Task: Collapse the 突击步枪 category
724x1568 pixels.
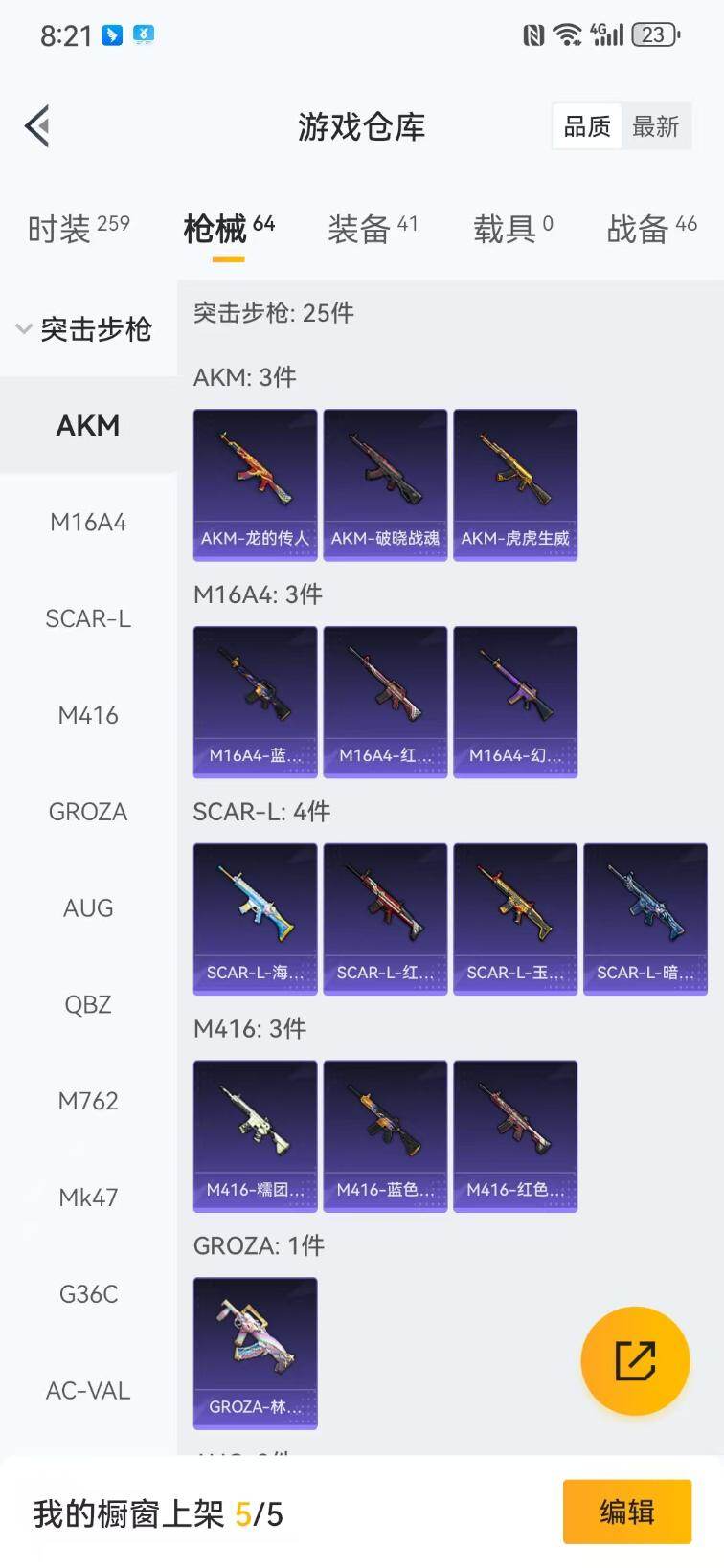Action: (x=84, y=329)
